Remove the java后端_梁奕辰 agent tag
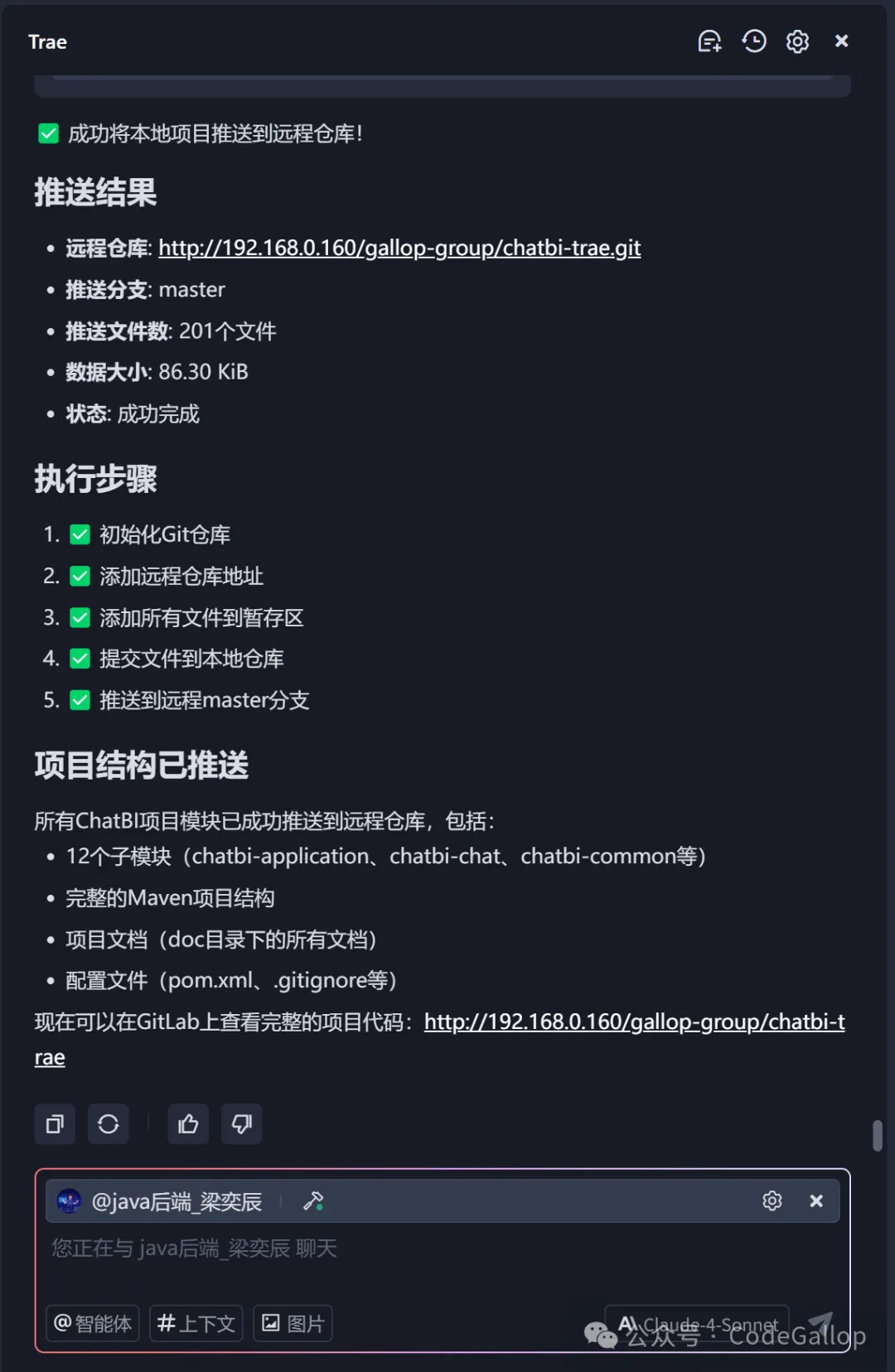 click(816, 1201)
